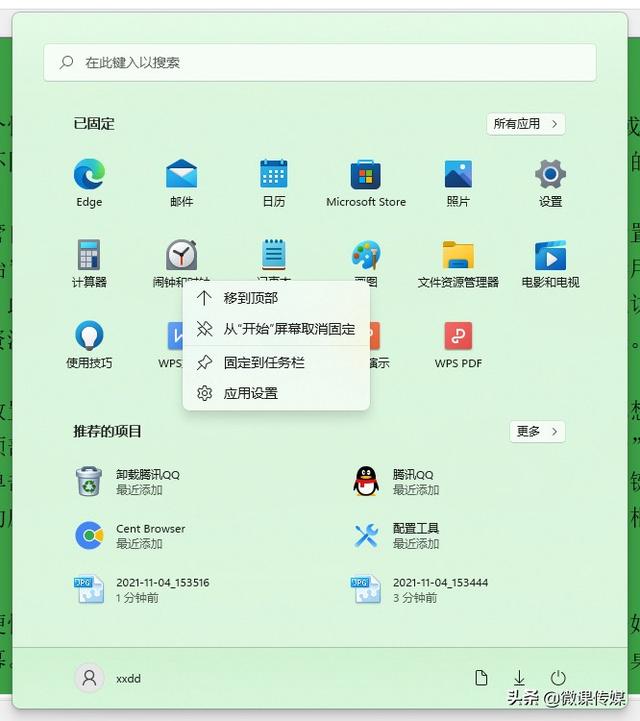Click the search box at the top

[x=320, y=63]
